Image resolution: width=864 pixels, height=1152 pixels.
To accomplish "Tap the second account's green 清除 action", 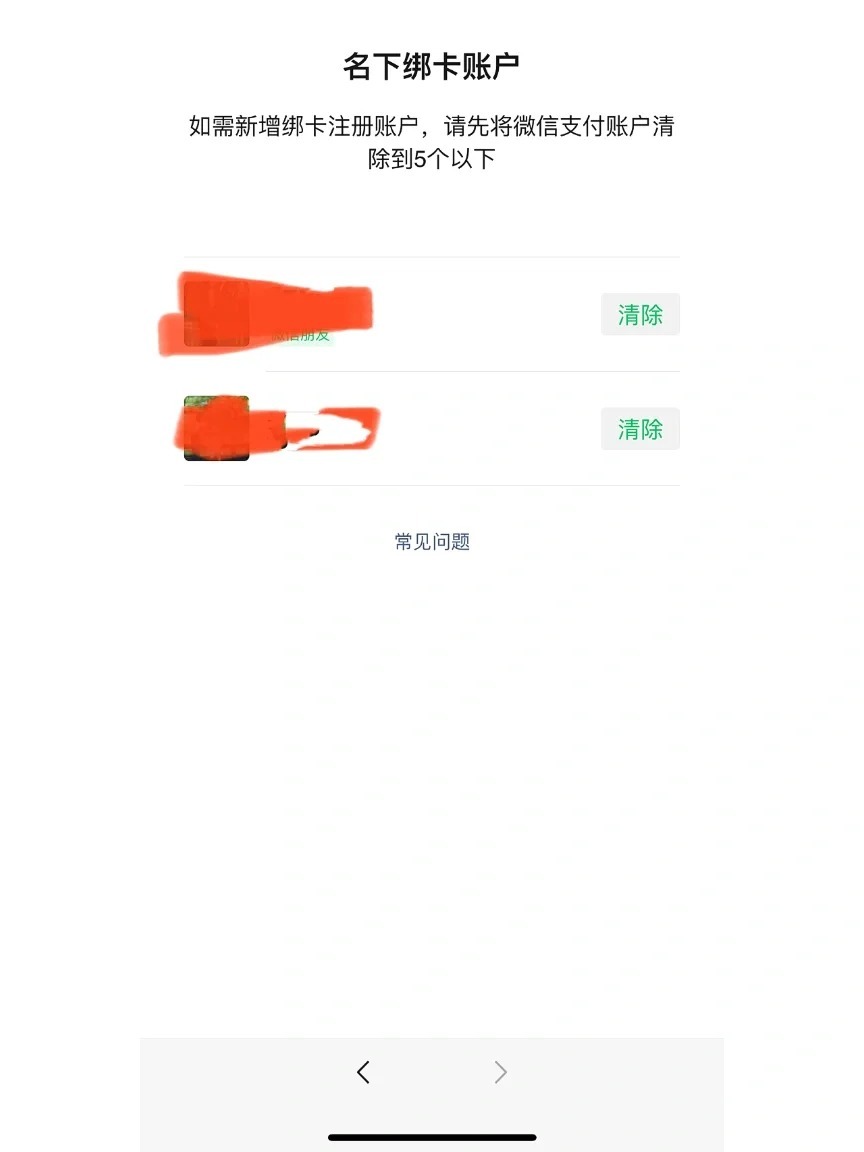I will click(x=640, y=428).
